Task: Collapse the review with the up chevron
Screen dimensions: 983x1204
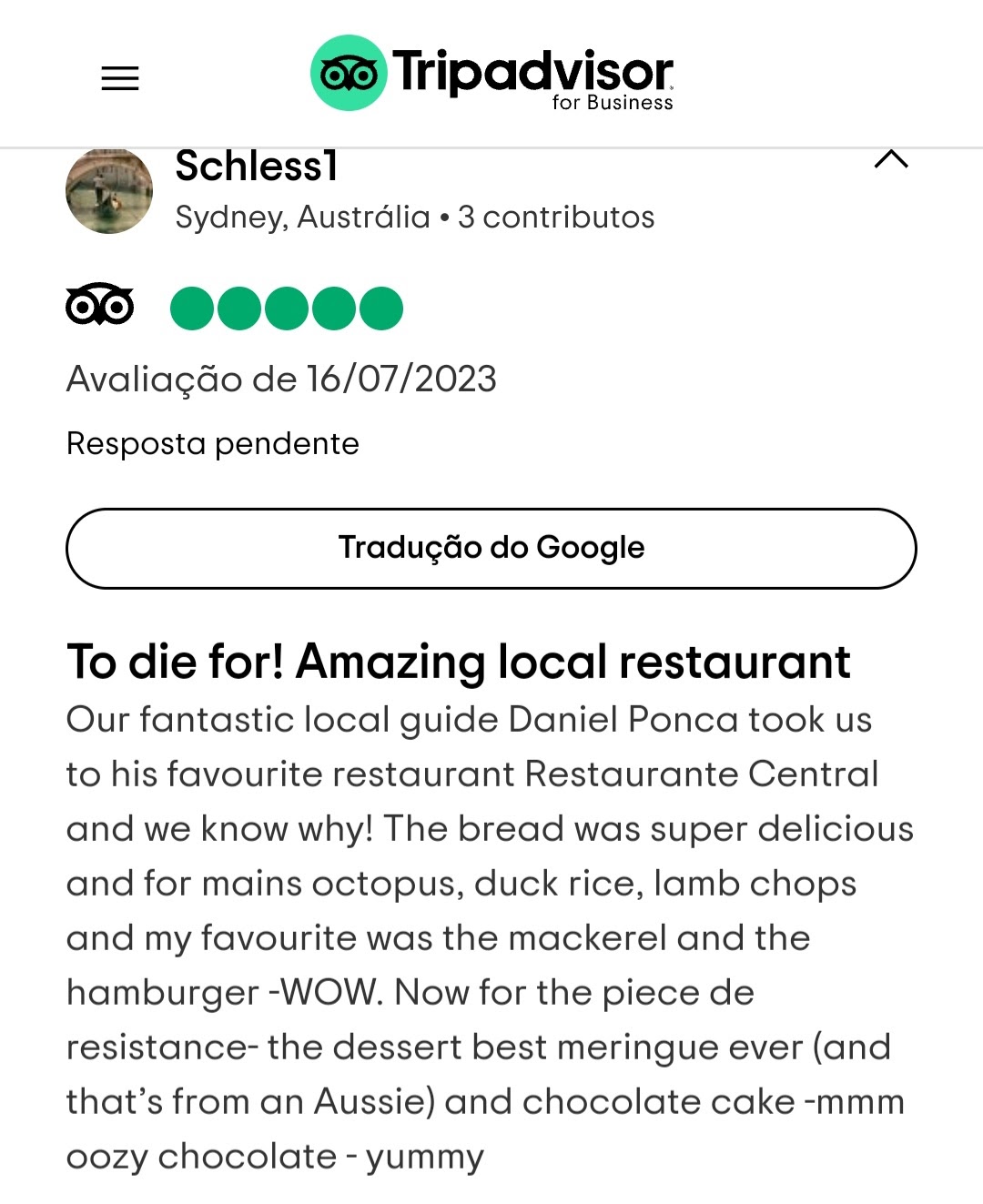Action: [891, 159]
